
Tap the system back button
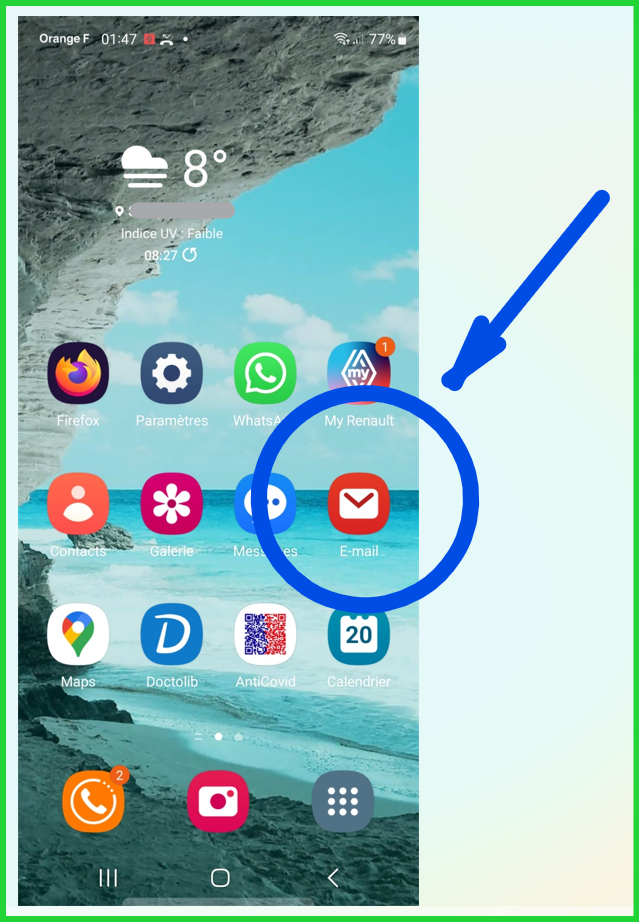pyautogui.click(x=333, y=878)
